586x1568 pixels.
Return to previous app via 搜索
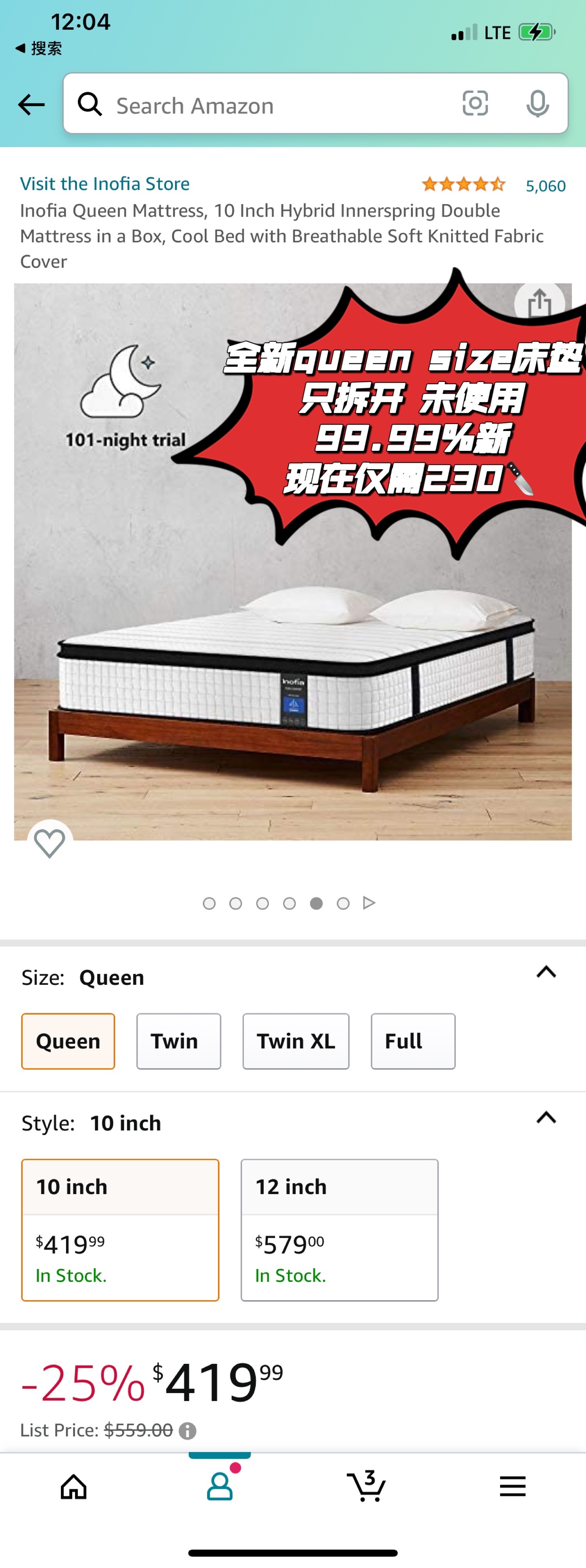[38, 48]
